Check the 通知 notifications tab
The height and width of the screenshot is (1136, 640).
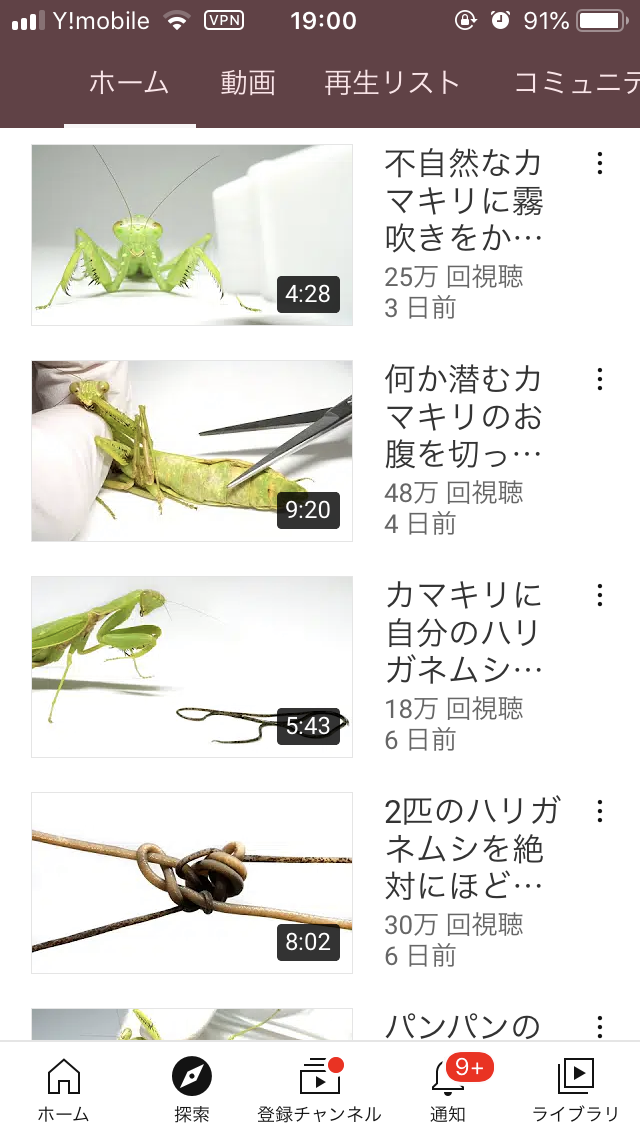pyautogui.click(x=448, y=1089)
